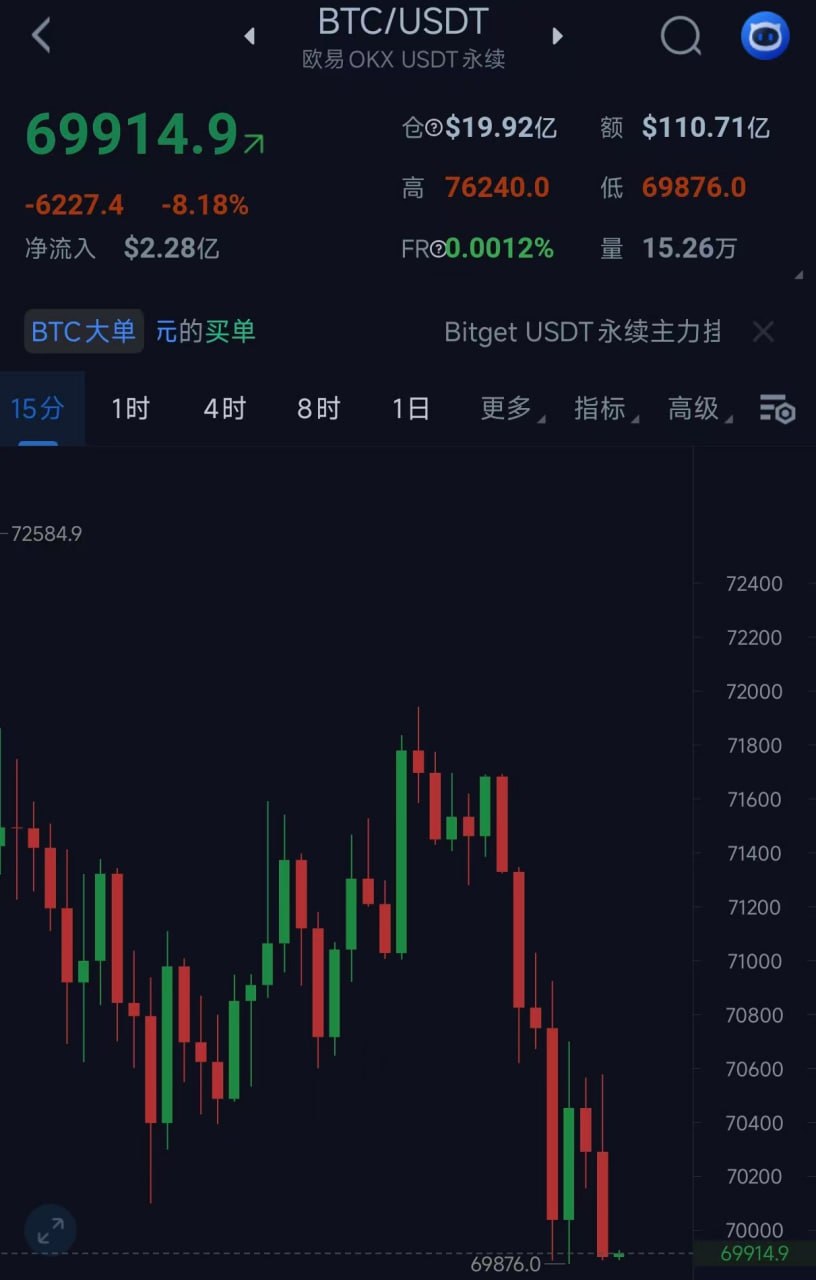Open the 指标 indicators dropdown
The image size is (816, 1280).
coord(603,408)
